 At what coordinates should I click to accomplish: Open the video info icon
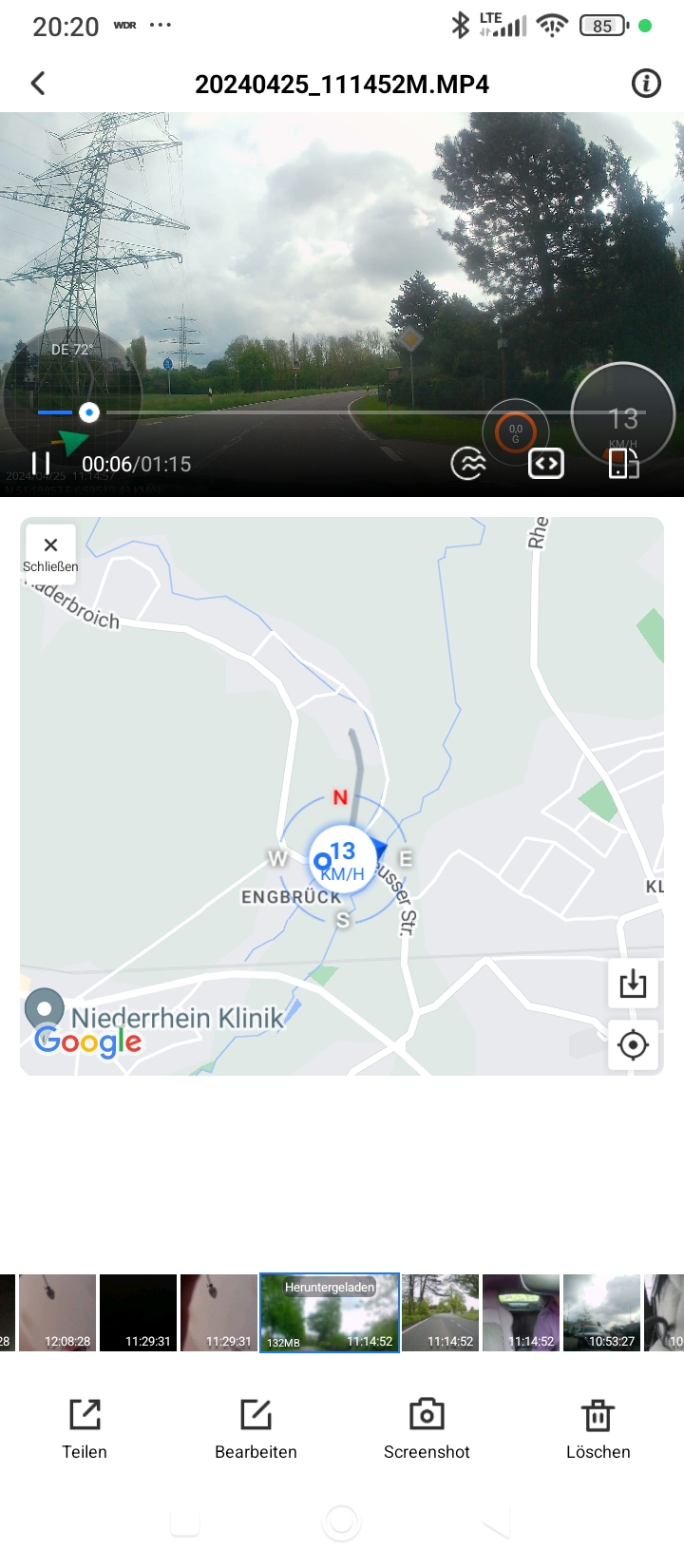click(x=646, y=84)
